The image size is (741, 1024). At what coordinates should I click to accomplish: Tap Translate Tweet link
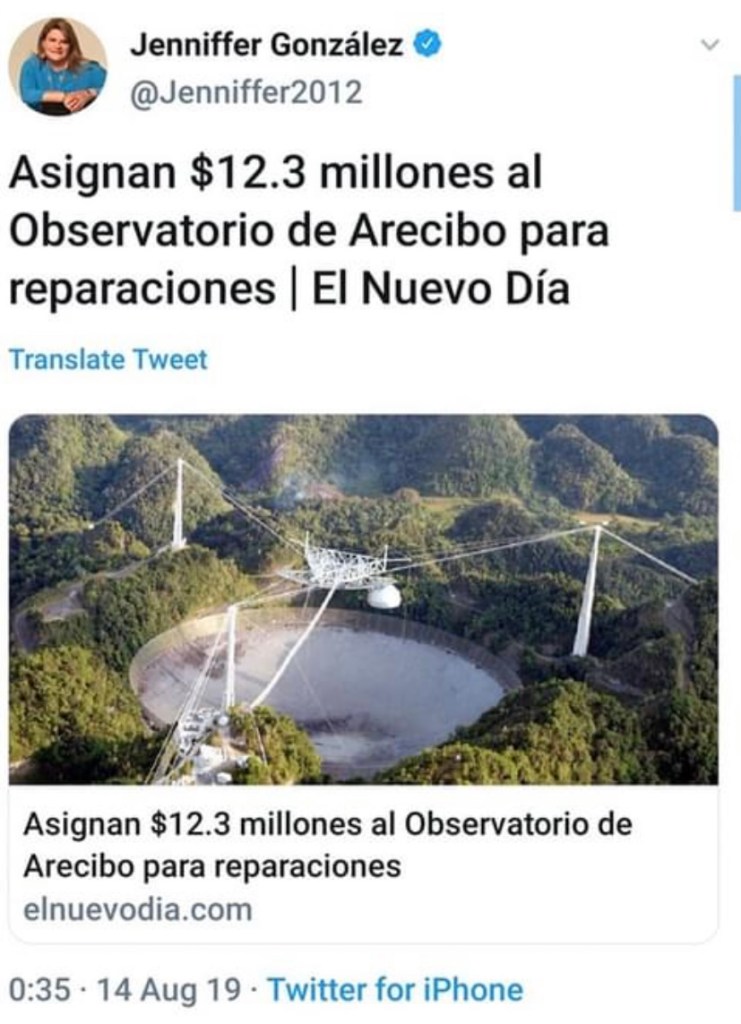(108, 359)
